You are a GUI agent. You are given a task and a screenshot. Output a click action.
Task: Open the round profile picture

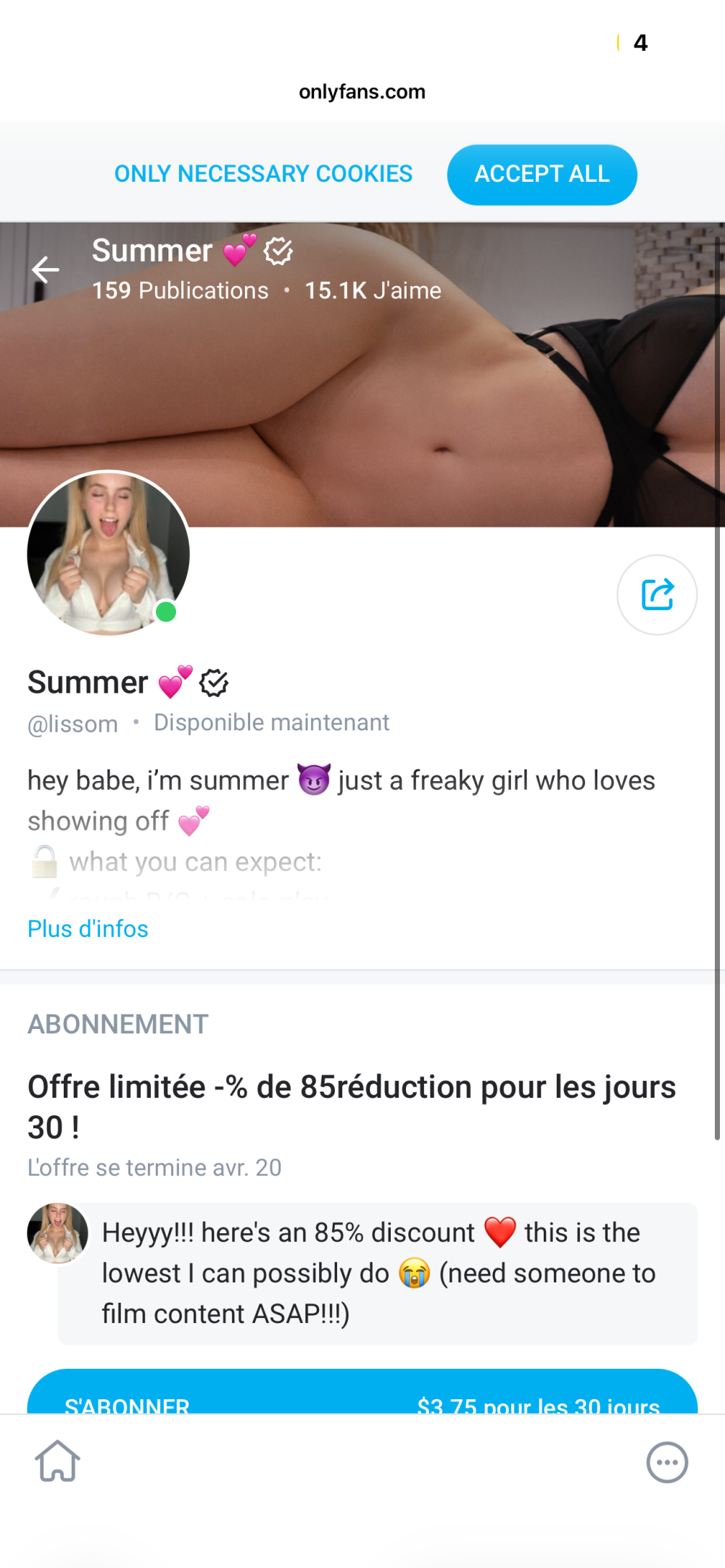[x=108, y=554]
